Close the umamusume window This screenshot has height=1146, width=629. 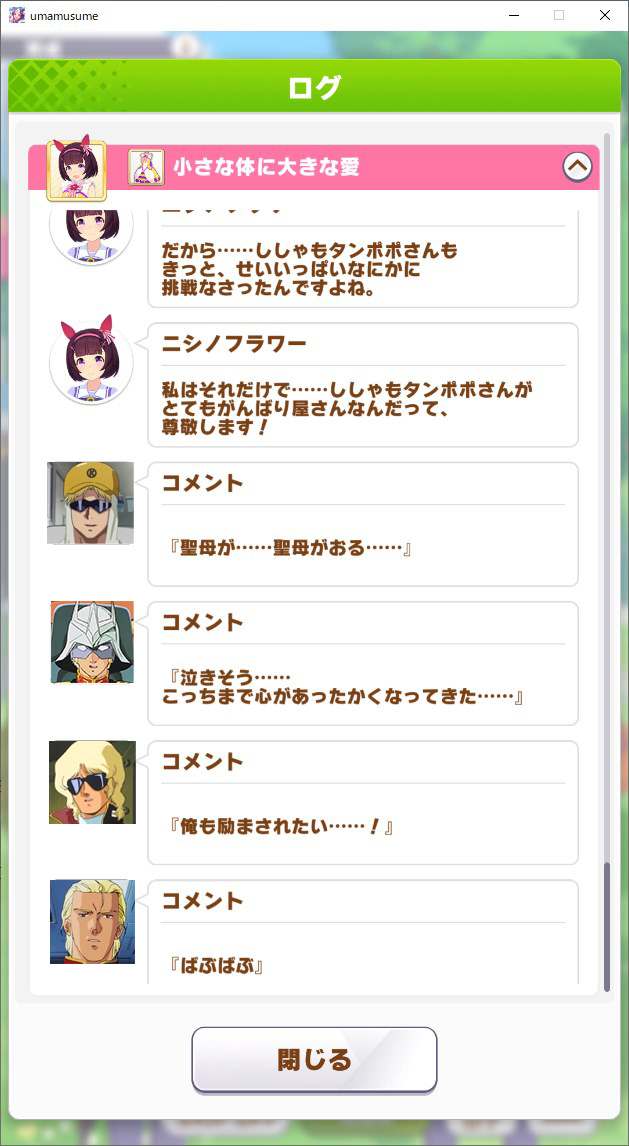click(x=604, y=15)
